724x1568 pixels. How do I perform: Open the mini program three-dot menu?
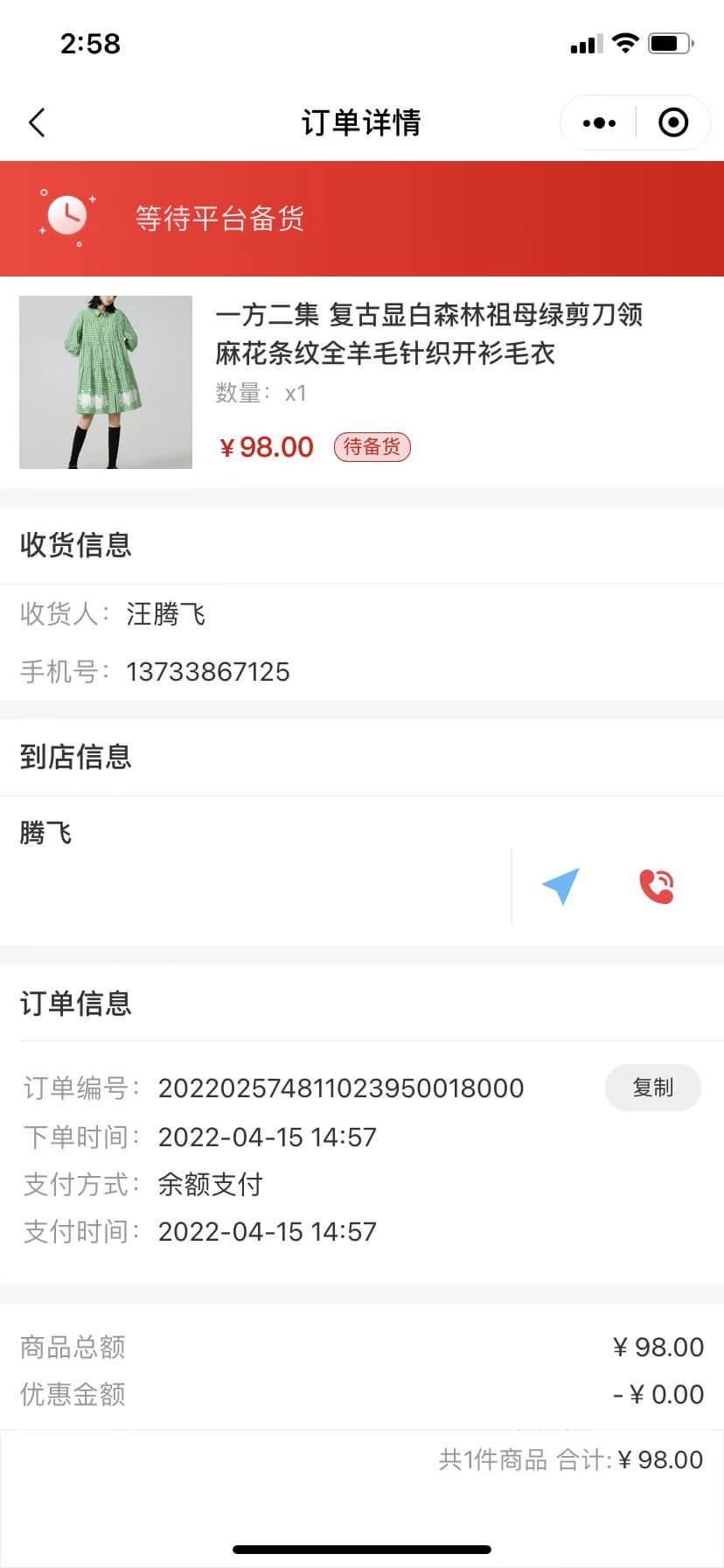[599, 122]
